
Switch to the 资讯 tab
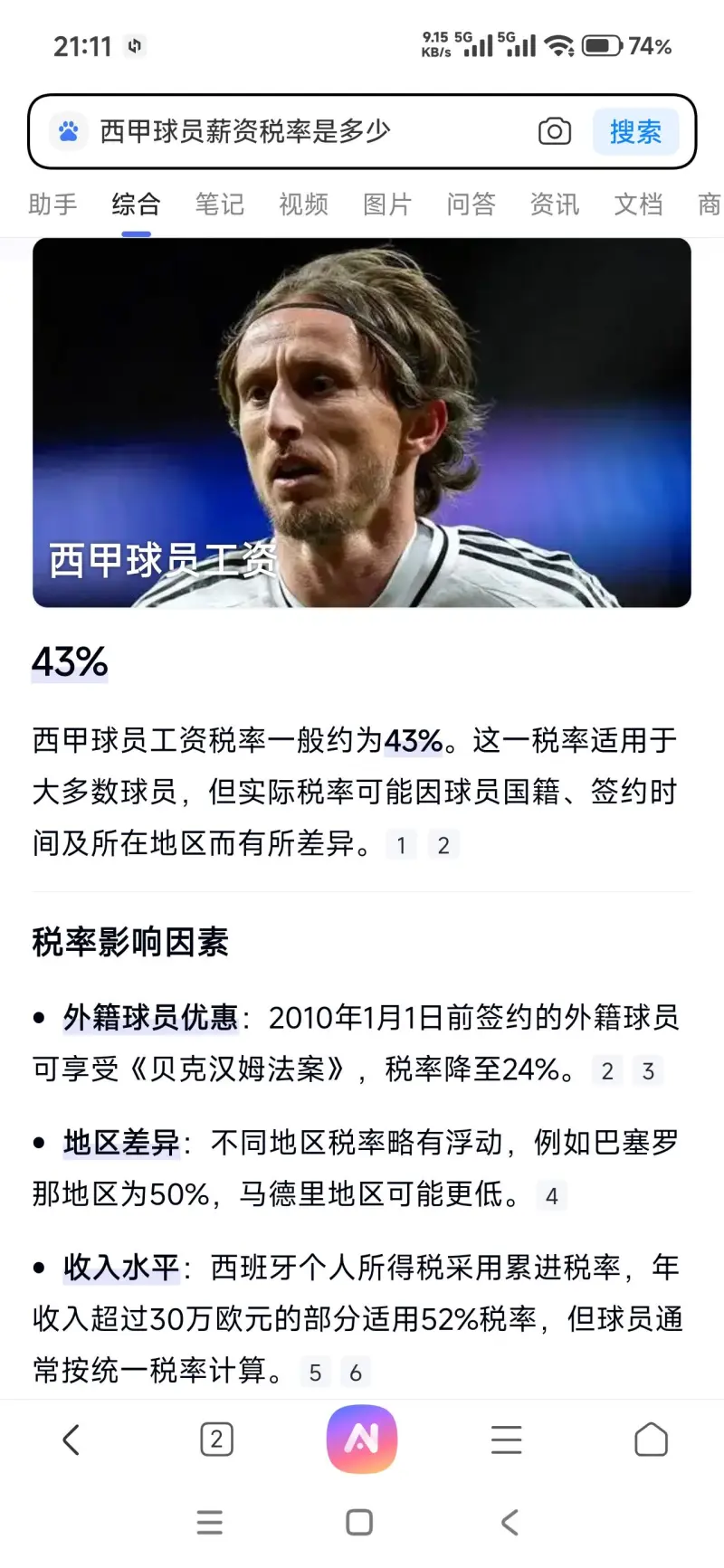pos(555,204)
